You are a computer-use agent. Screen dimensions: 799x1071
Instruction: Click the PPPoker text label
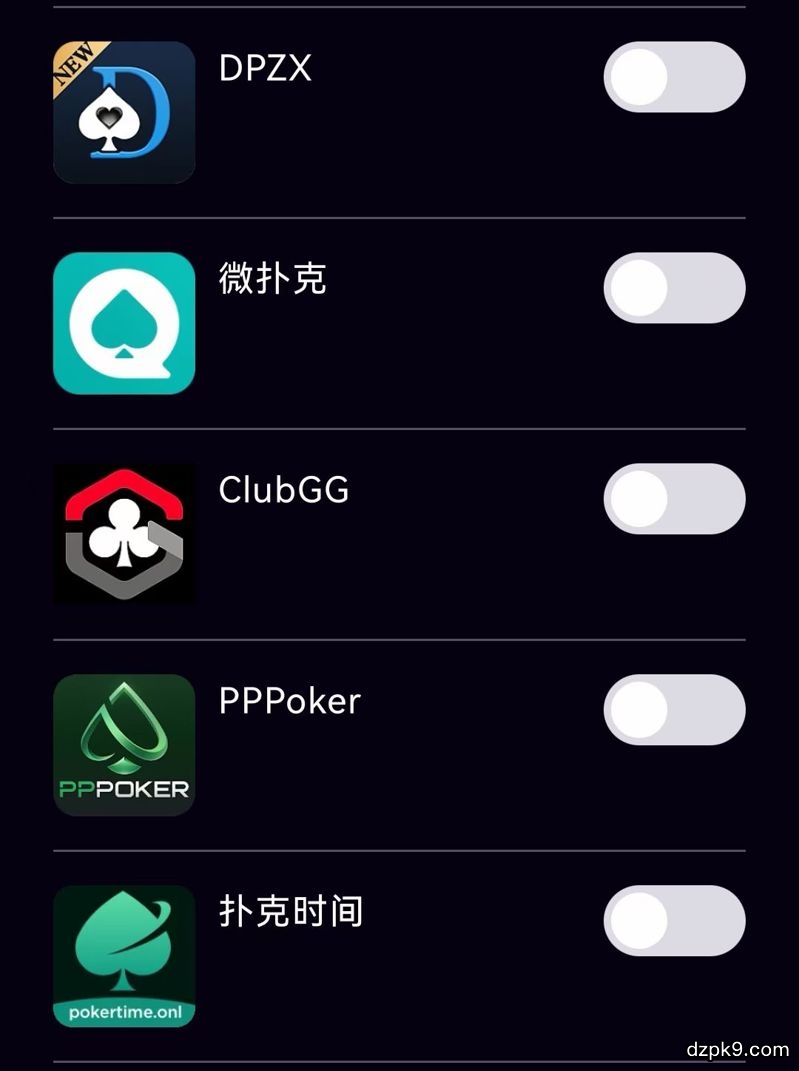[289, 701]
